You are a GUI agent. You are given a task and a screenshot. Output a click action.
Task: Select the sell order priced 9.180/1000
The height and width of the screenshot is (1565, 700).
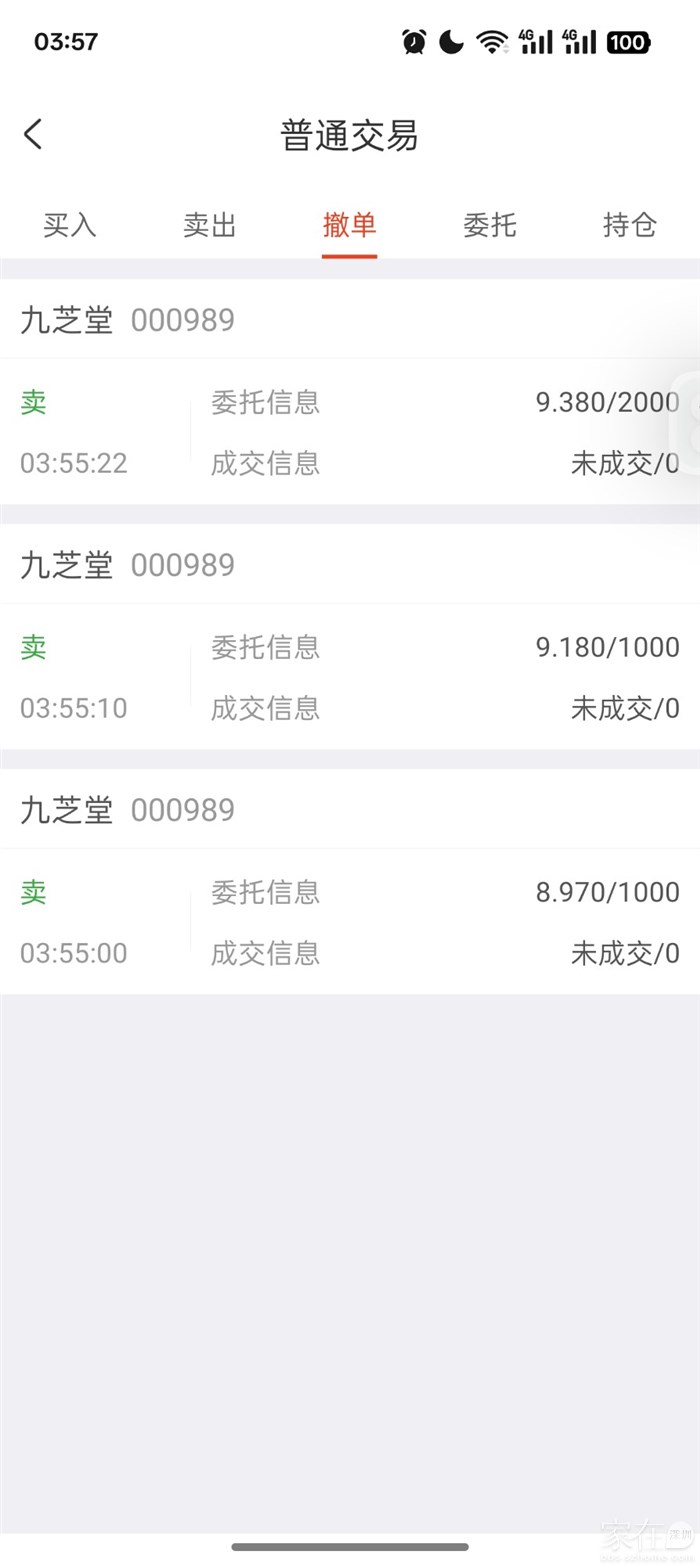(x=350, y=677)
